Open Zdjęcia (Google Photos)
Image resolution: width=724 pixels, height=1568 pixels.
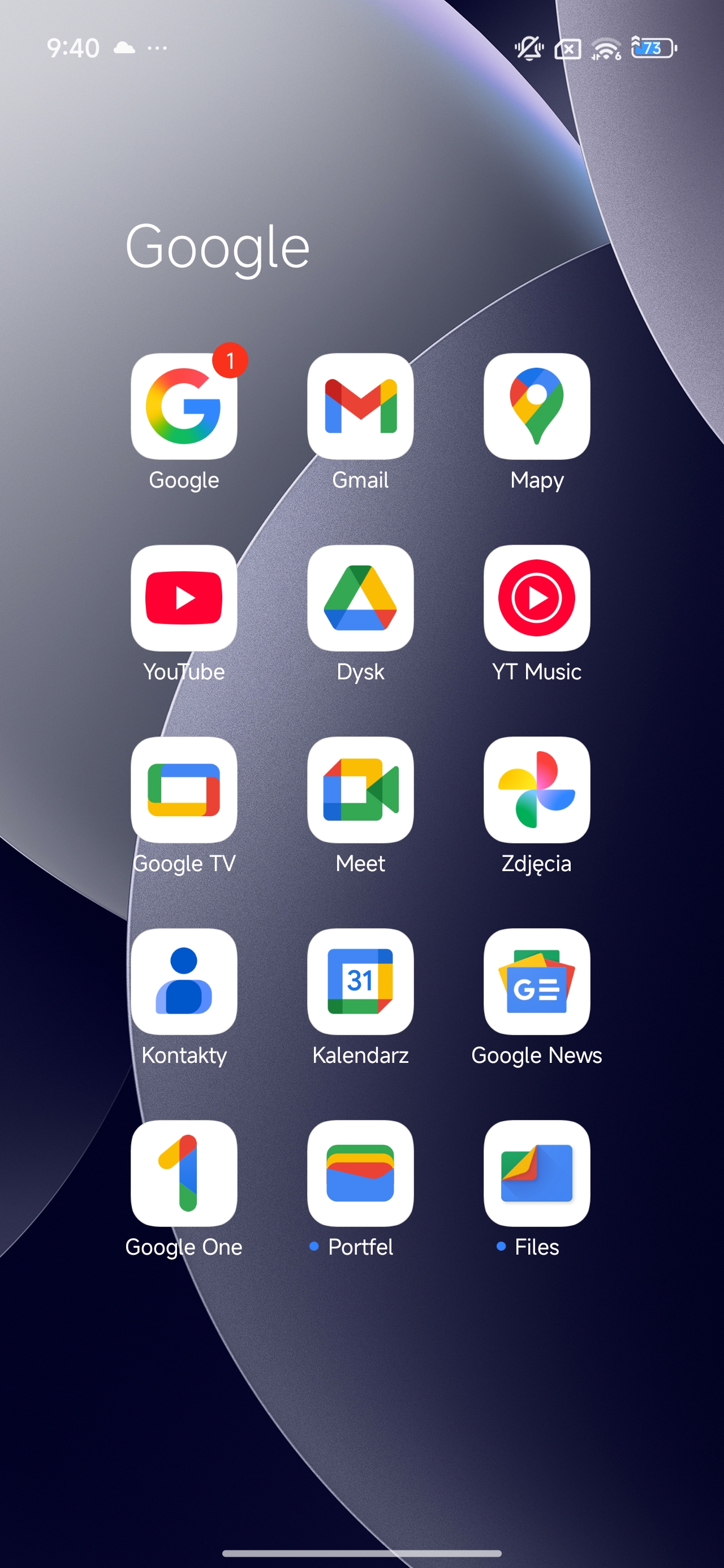pyautogui.click(x=536, y=790)
